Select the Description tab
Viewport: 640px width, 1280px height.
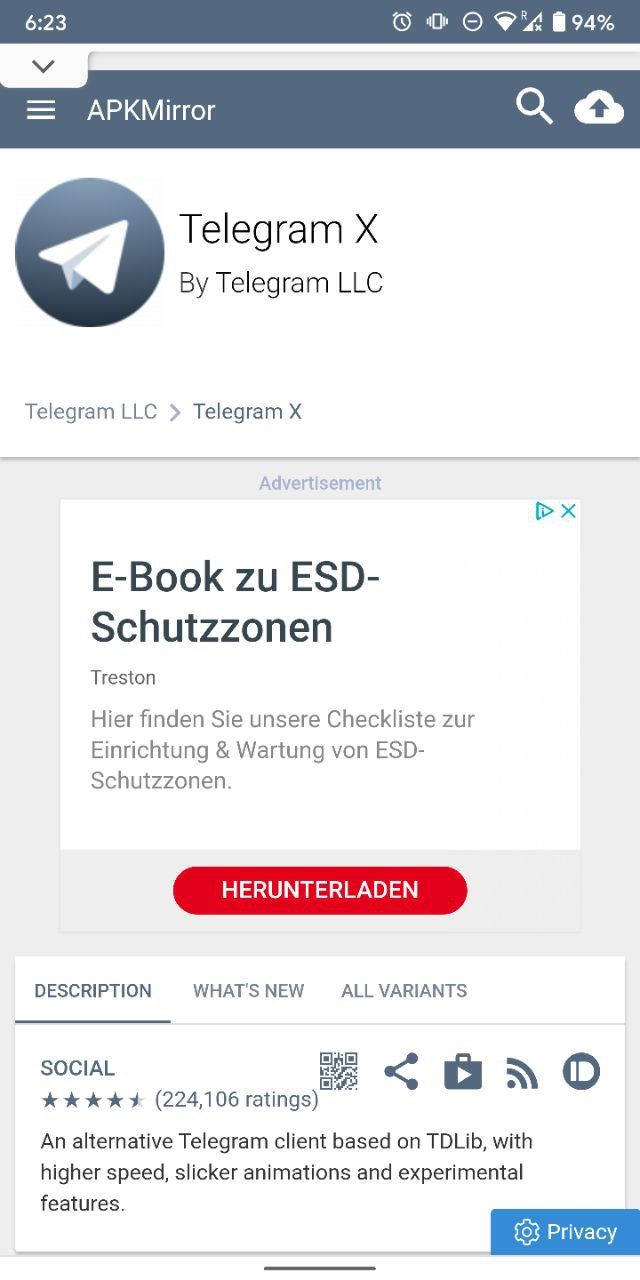coord(93,991)
